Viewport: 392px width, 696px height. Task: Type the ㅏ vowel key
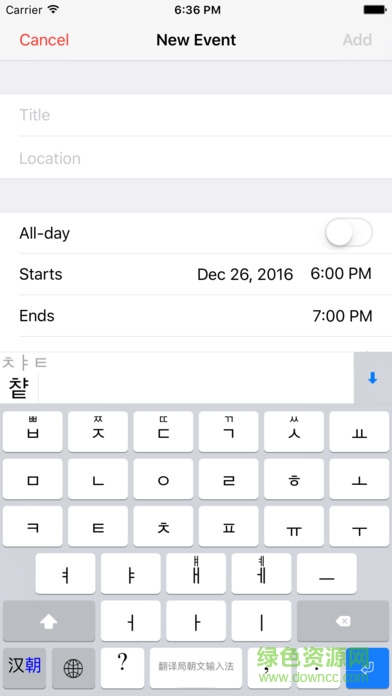pos(196,621)
